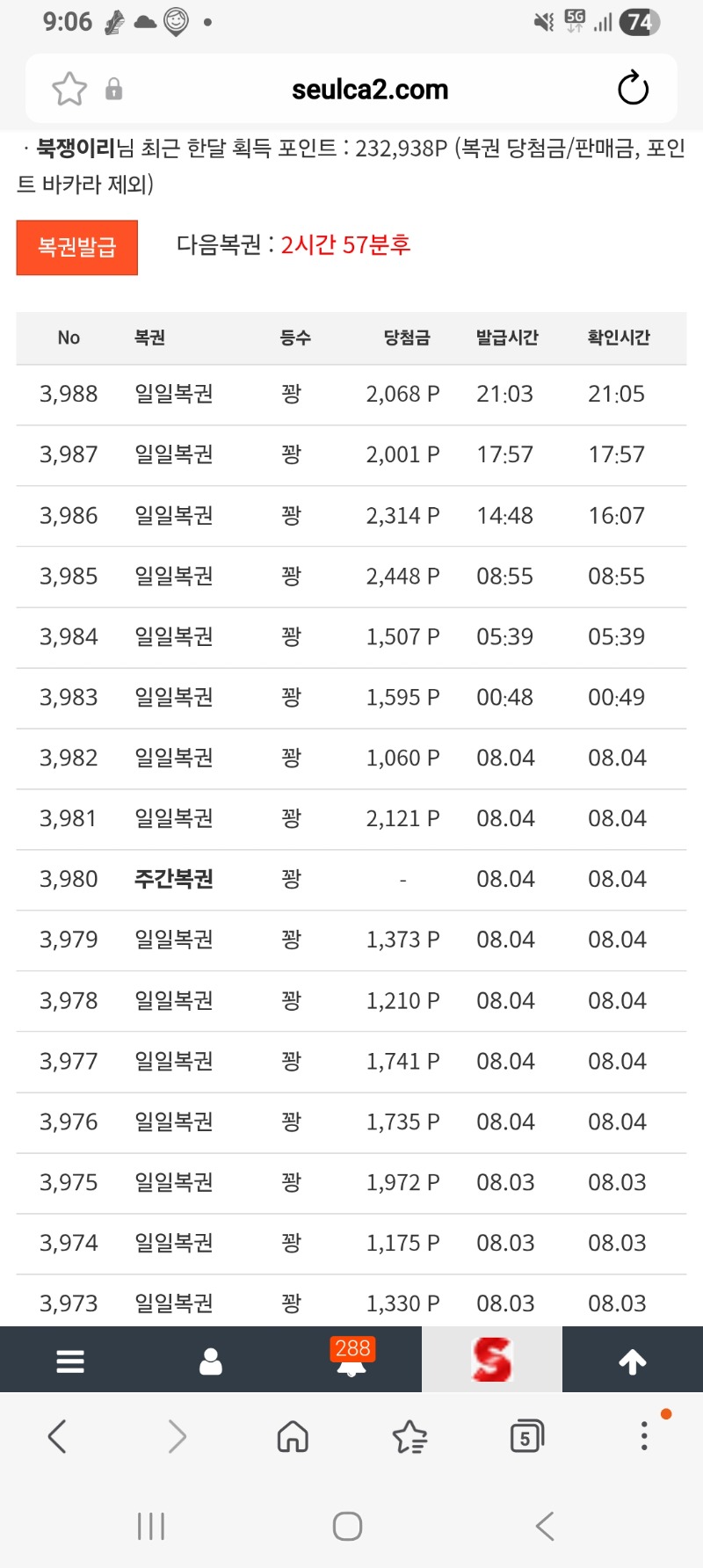This screenshot has height=1568, width=703.
Task: Go to the browser home page
Action: click(x=293, y=1437)
